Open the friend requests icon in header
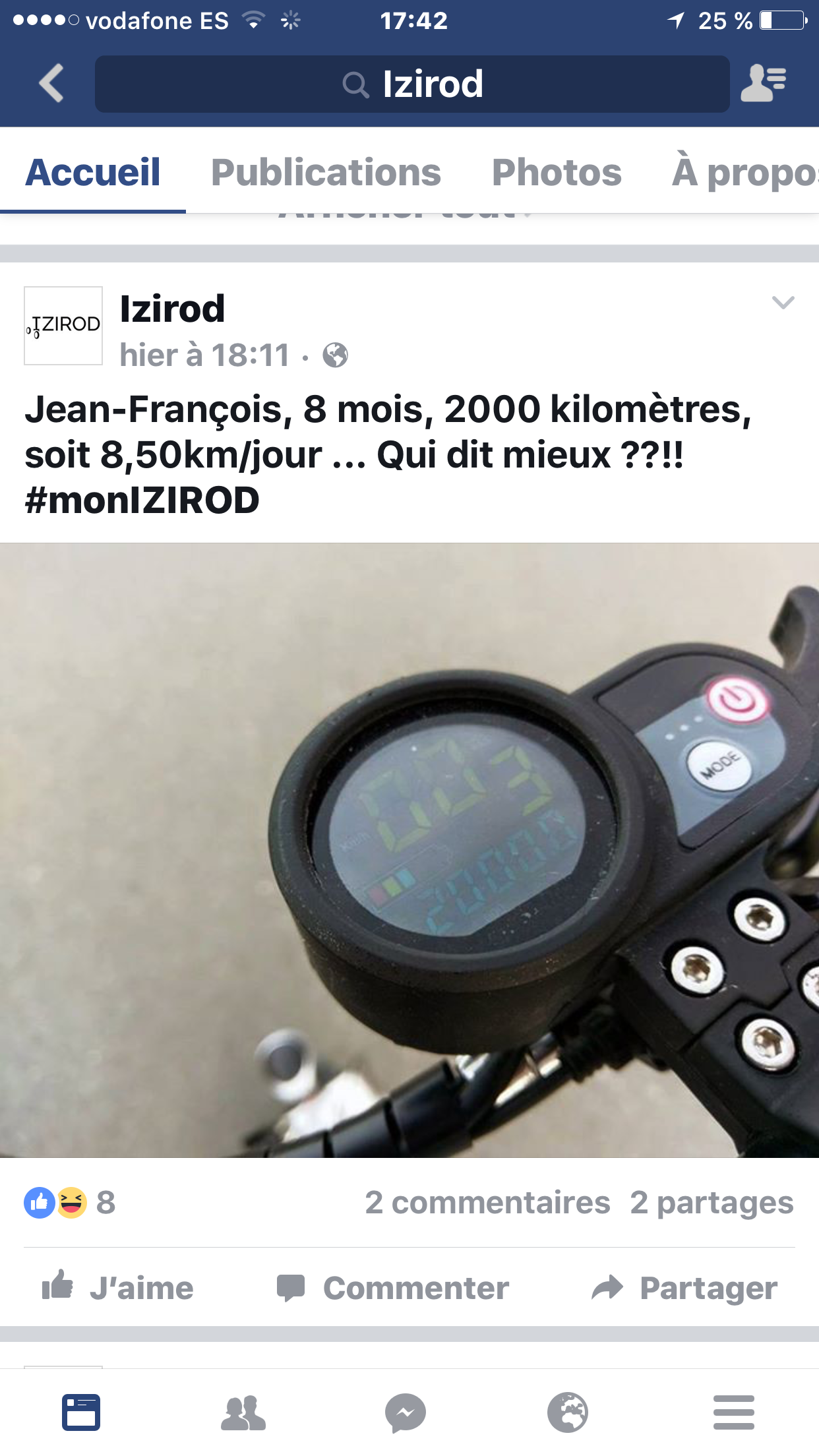The height and width of the screenshot is (1456, 819). pos(764,83)
